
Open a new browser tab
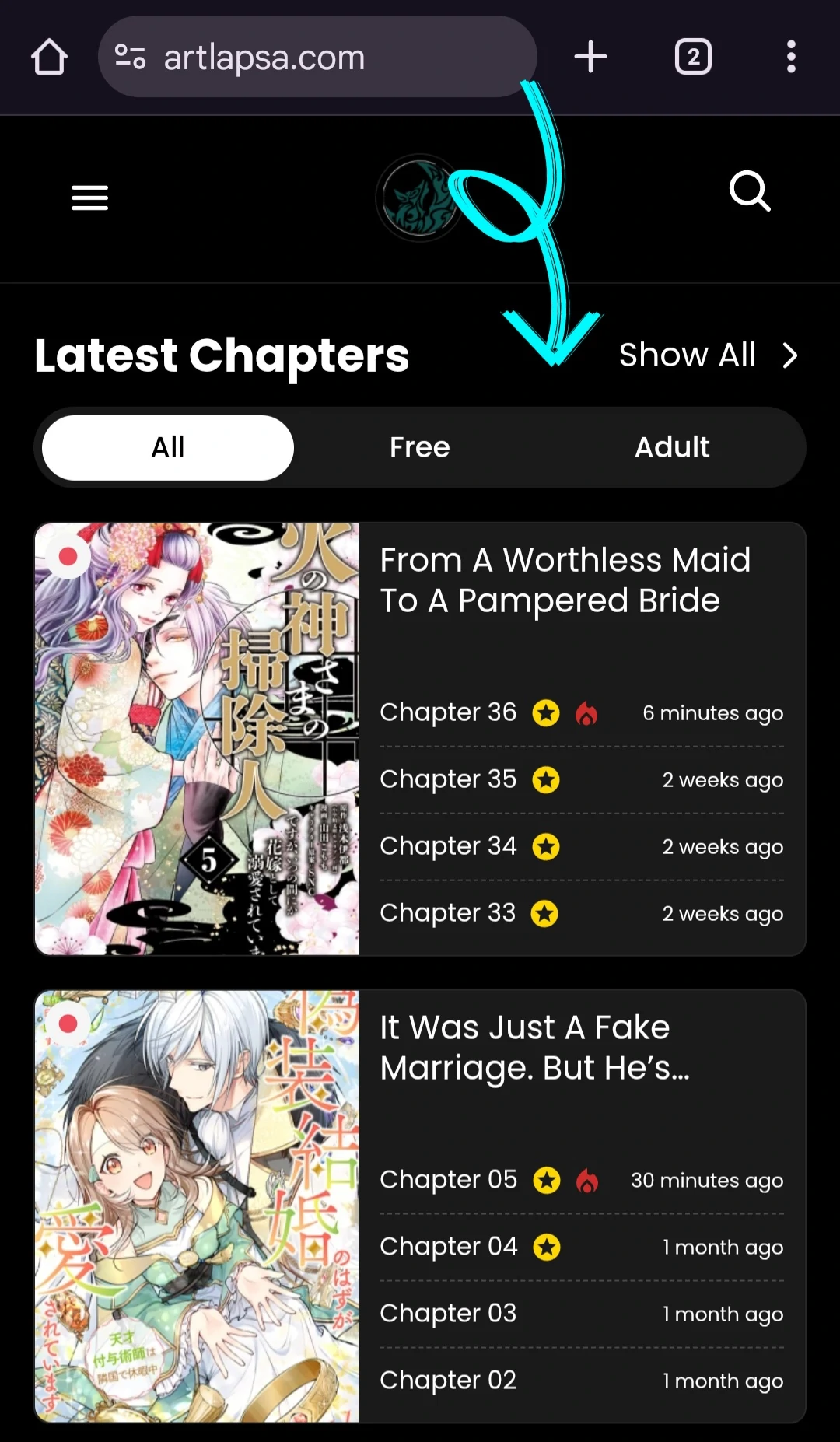point(590,57)
